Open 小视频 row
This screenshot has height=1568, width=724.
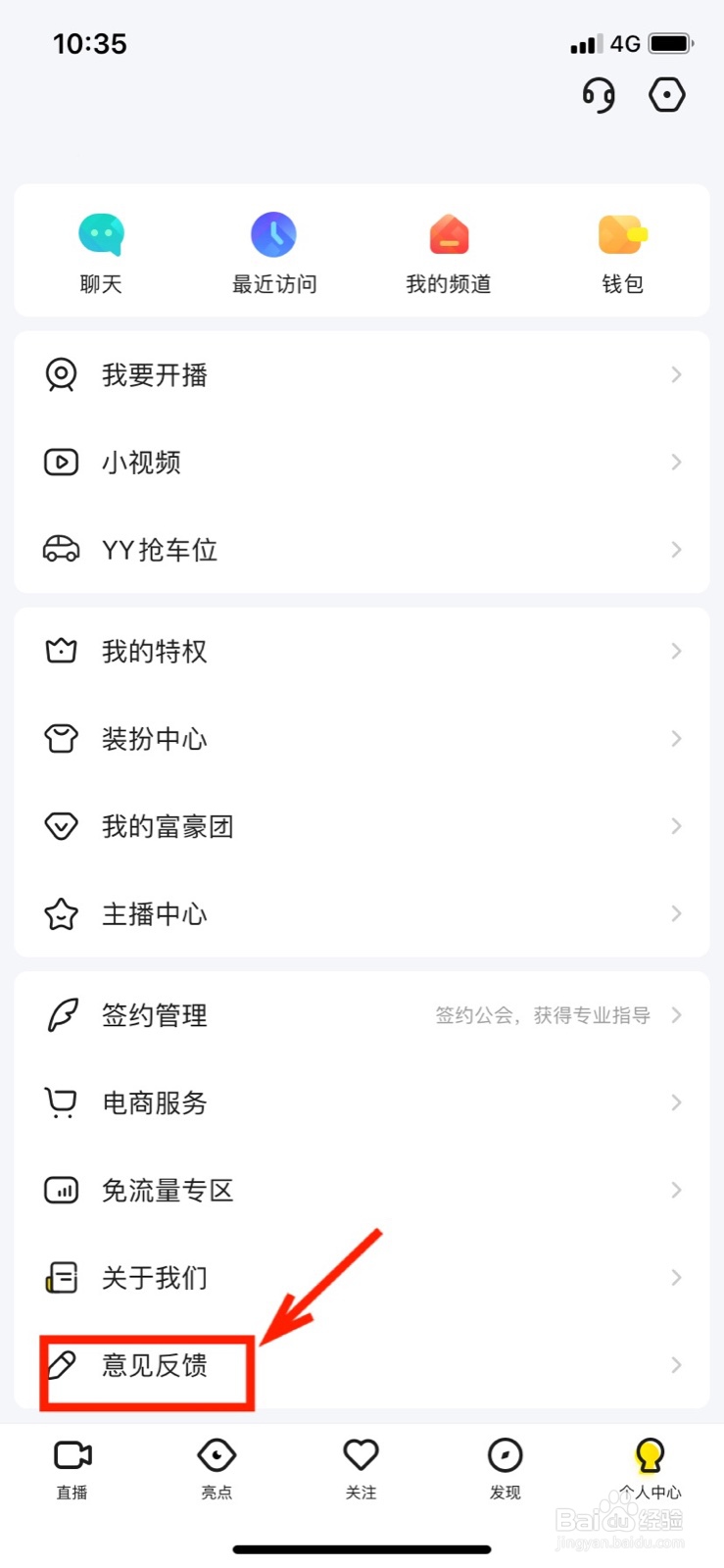[362, 462]
